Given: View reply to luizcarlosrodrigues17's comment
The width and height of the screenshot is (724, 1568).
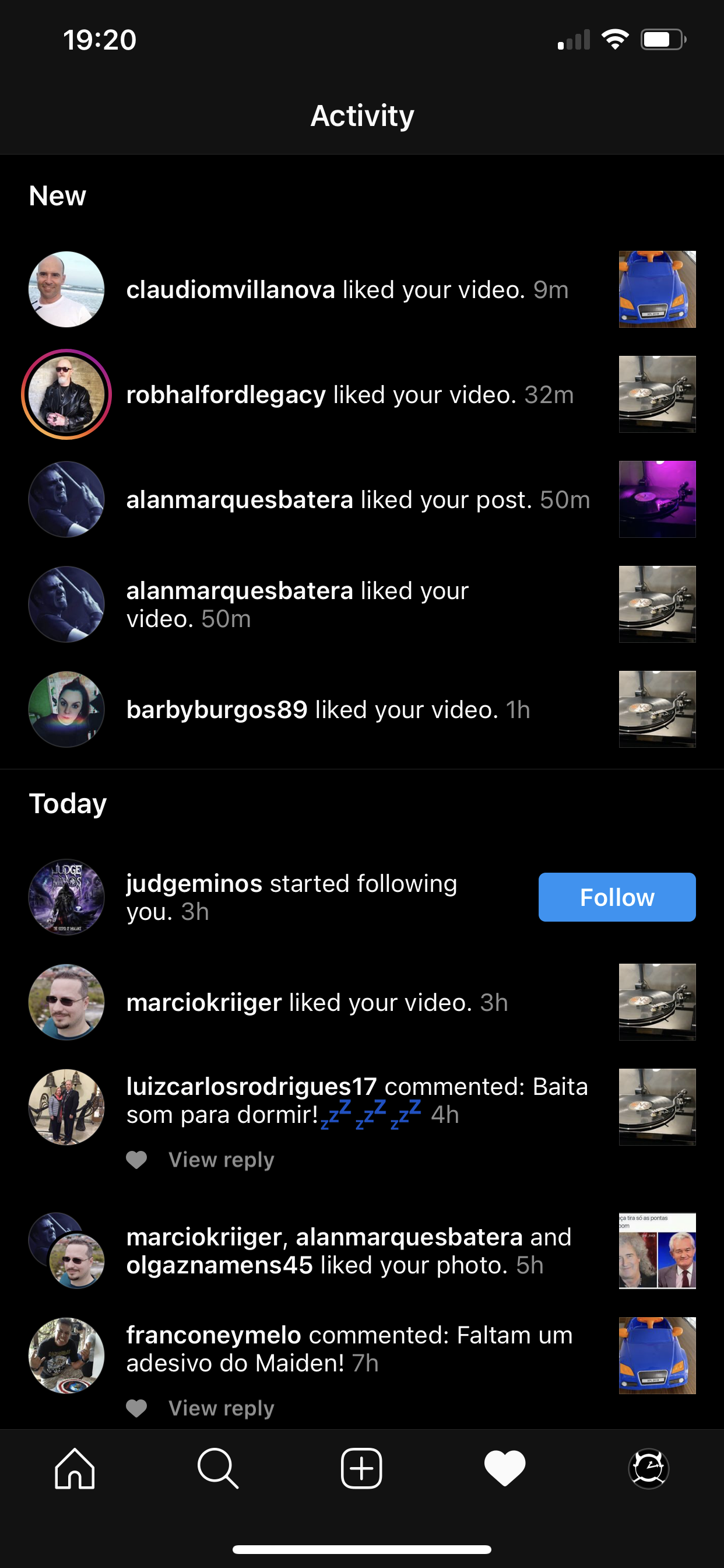Looking at the screenshot, I should [221, 1160].
